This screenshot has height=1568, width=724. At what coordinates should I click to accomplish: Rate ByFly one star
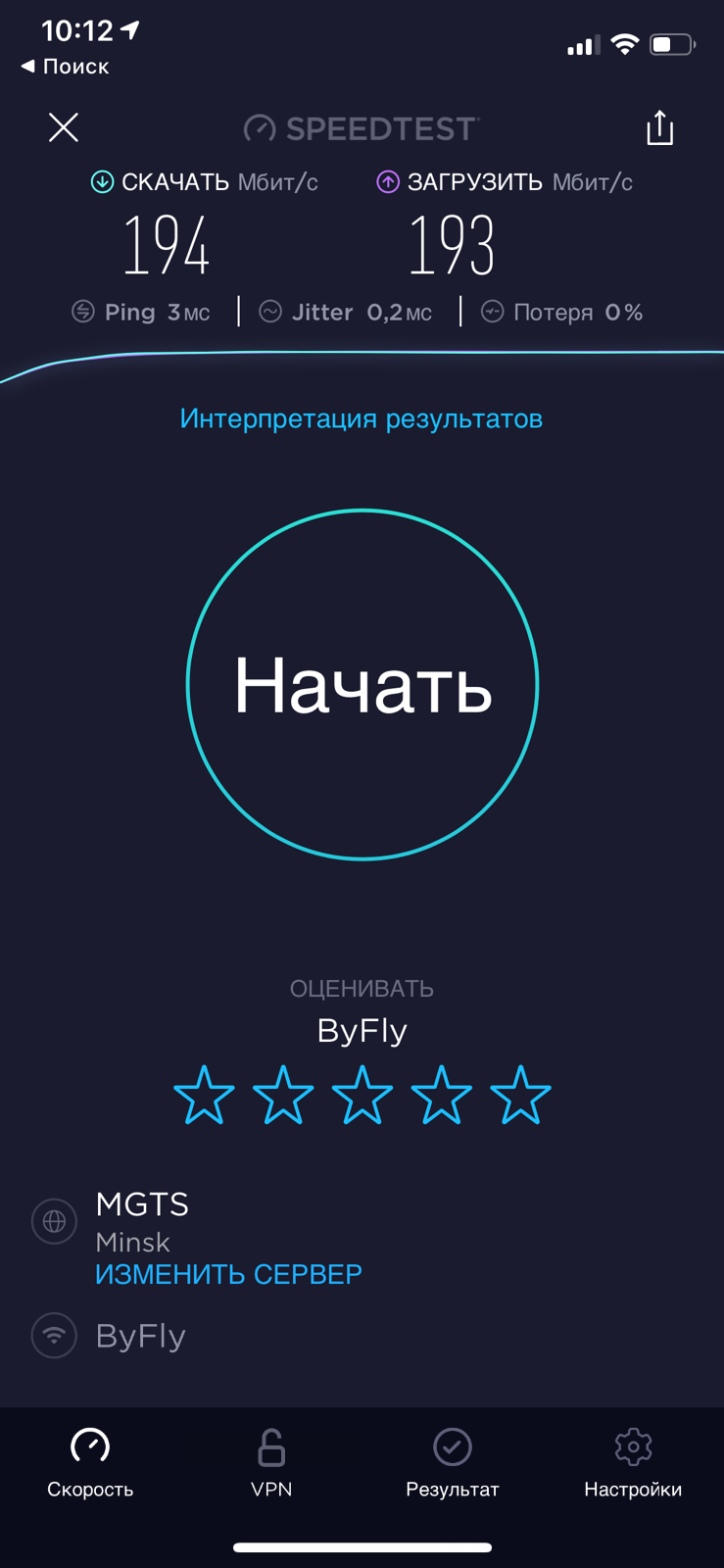click(x=204, y=1095)
